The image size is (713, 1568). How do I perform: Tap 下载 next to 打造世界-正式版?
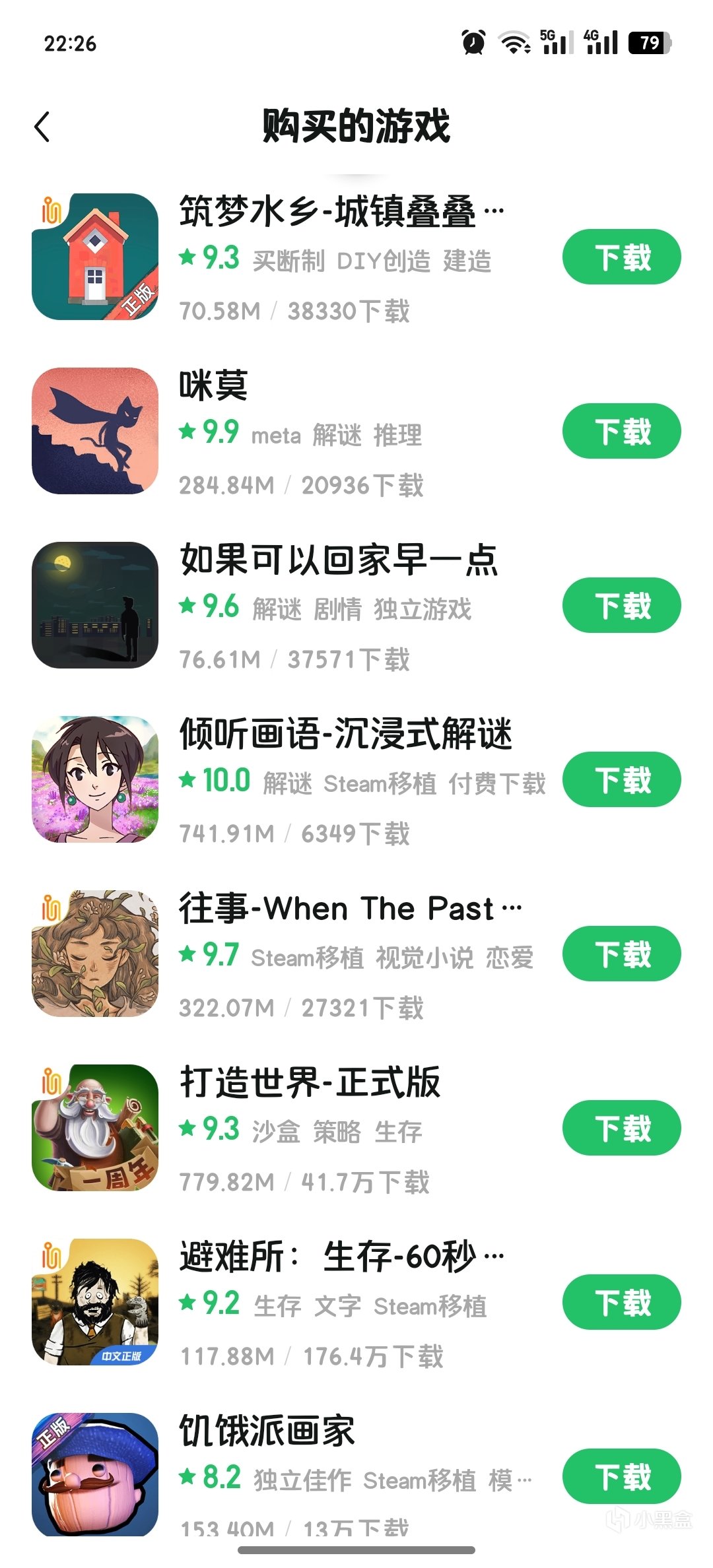click(x=621, y=1128)
